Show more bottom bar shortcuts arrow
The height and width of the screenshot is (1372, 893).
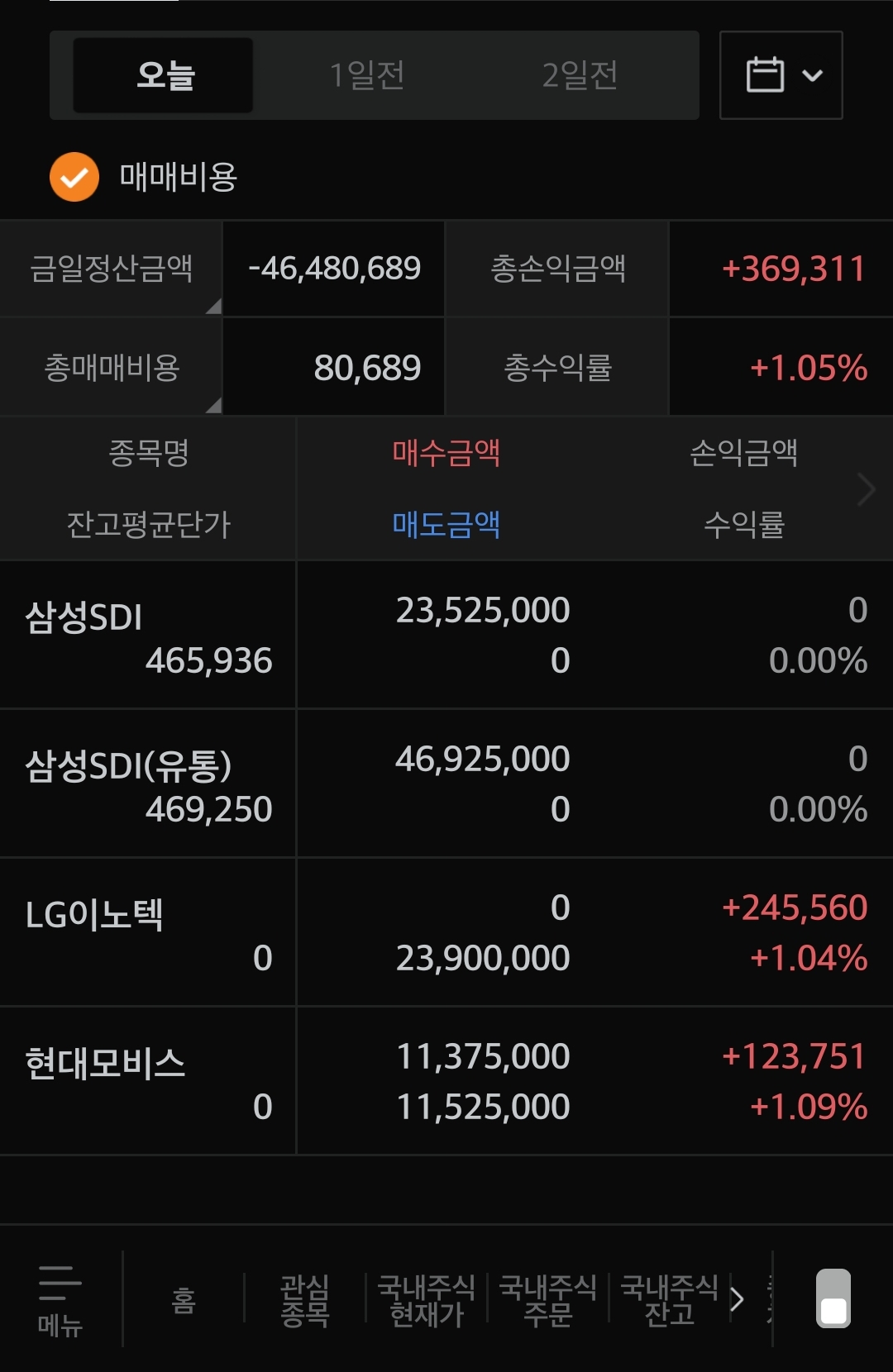[737, 1300]
